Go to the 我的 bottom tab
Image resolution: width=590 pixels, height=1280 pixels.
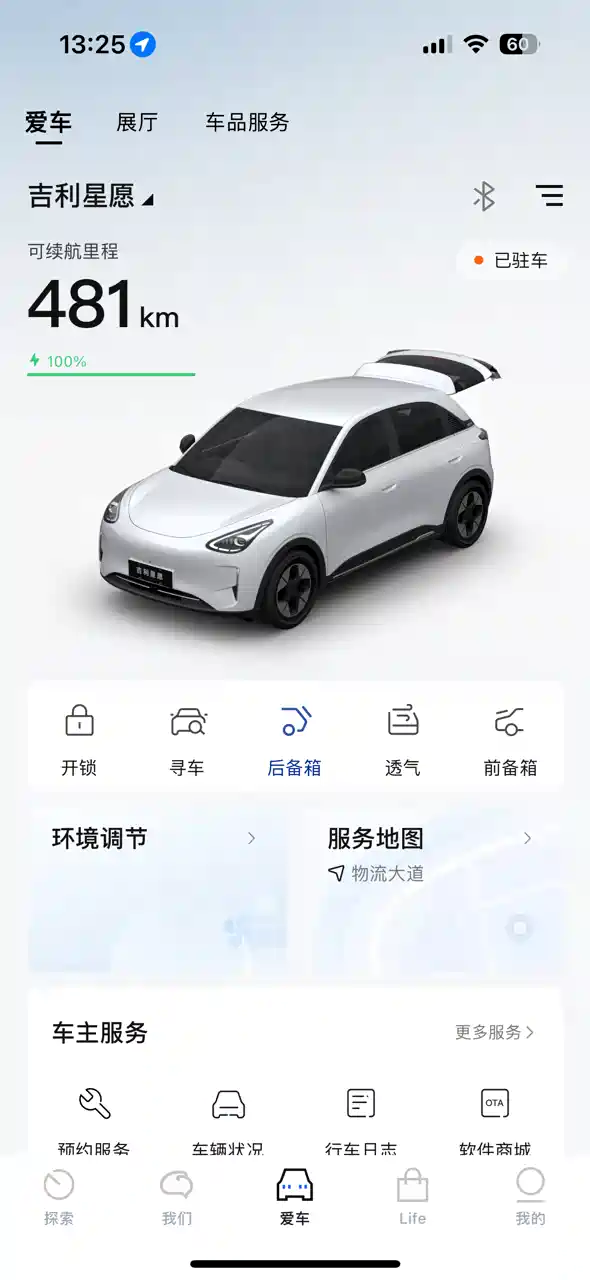point(530,1198)
